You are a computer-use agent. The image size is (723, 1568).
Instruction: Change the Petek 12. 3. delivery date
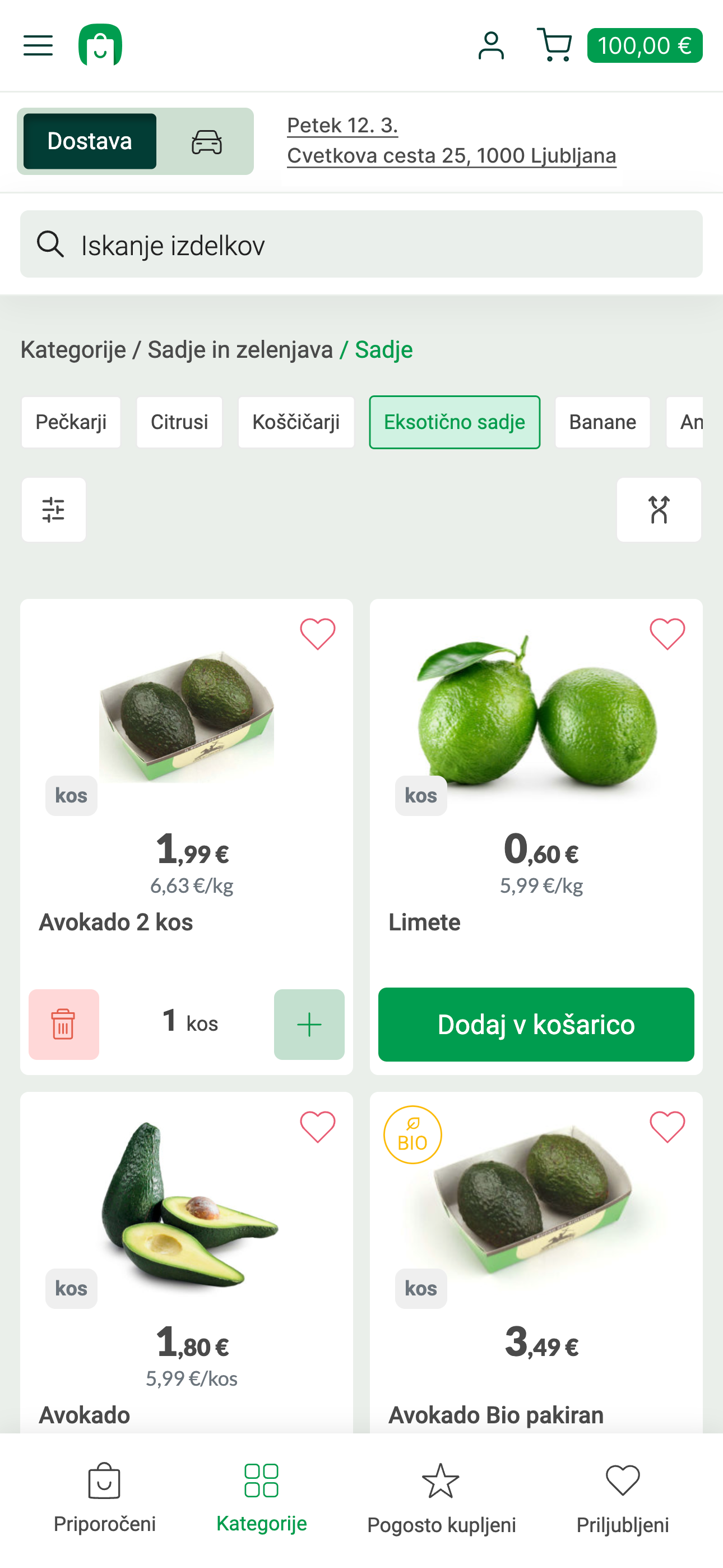click(x=342, y=126)
